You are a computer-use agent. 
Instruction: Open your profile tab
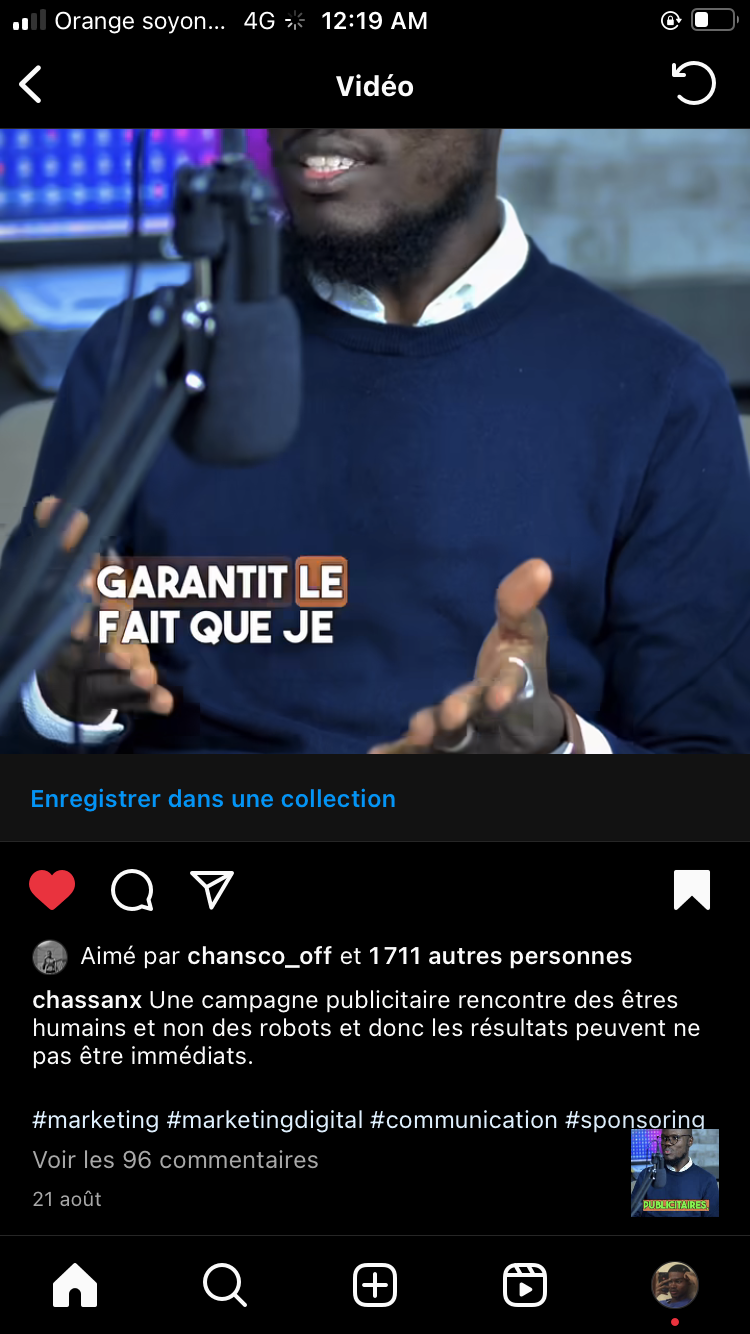[675, 1285]
